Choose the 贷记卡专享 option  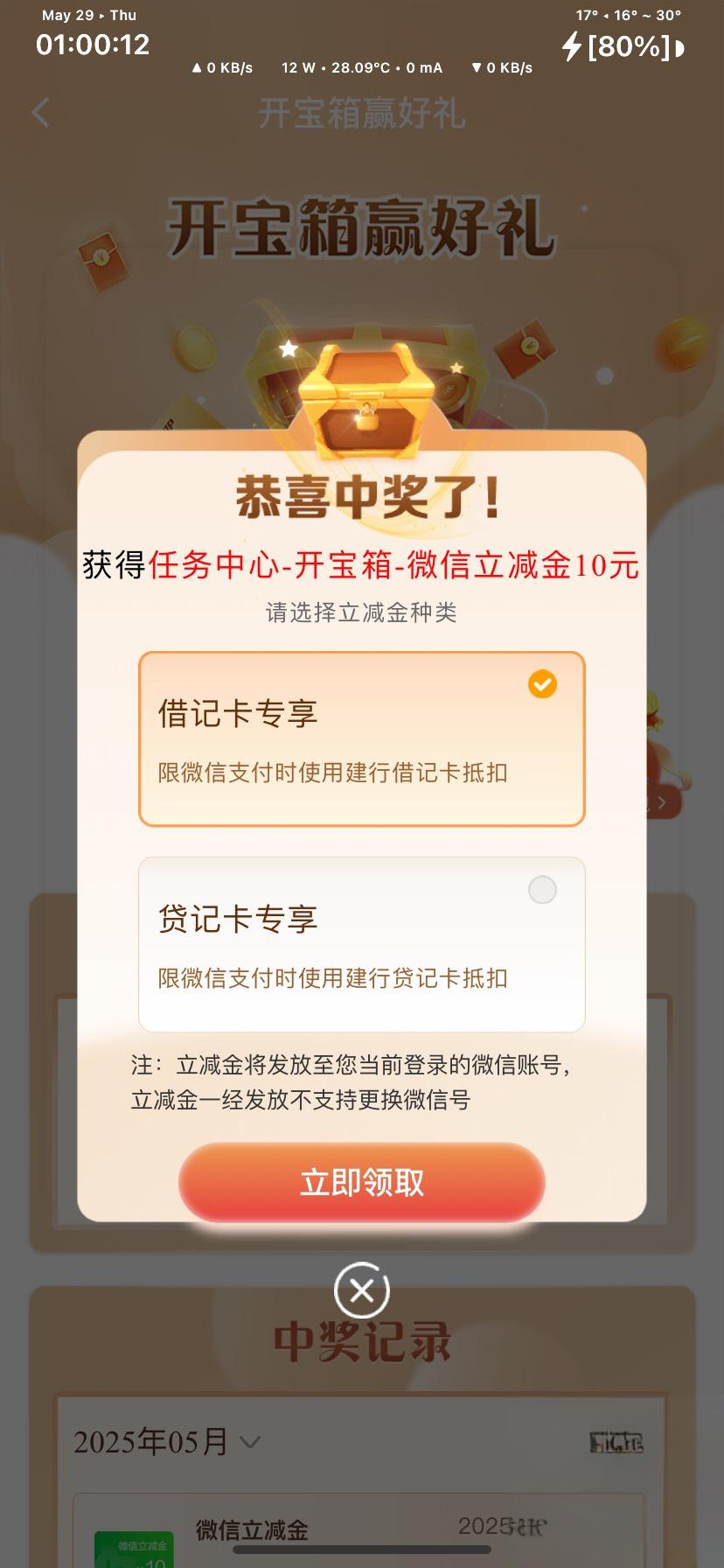(x=361, y=945)
